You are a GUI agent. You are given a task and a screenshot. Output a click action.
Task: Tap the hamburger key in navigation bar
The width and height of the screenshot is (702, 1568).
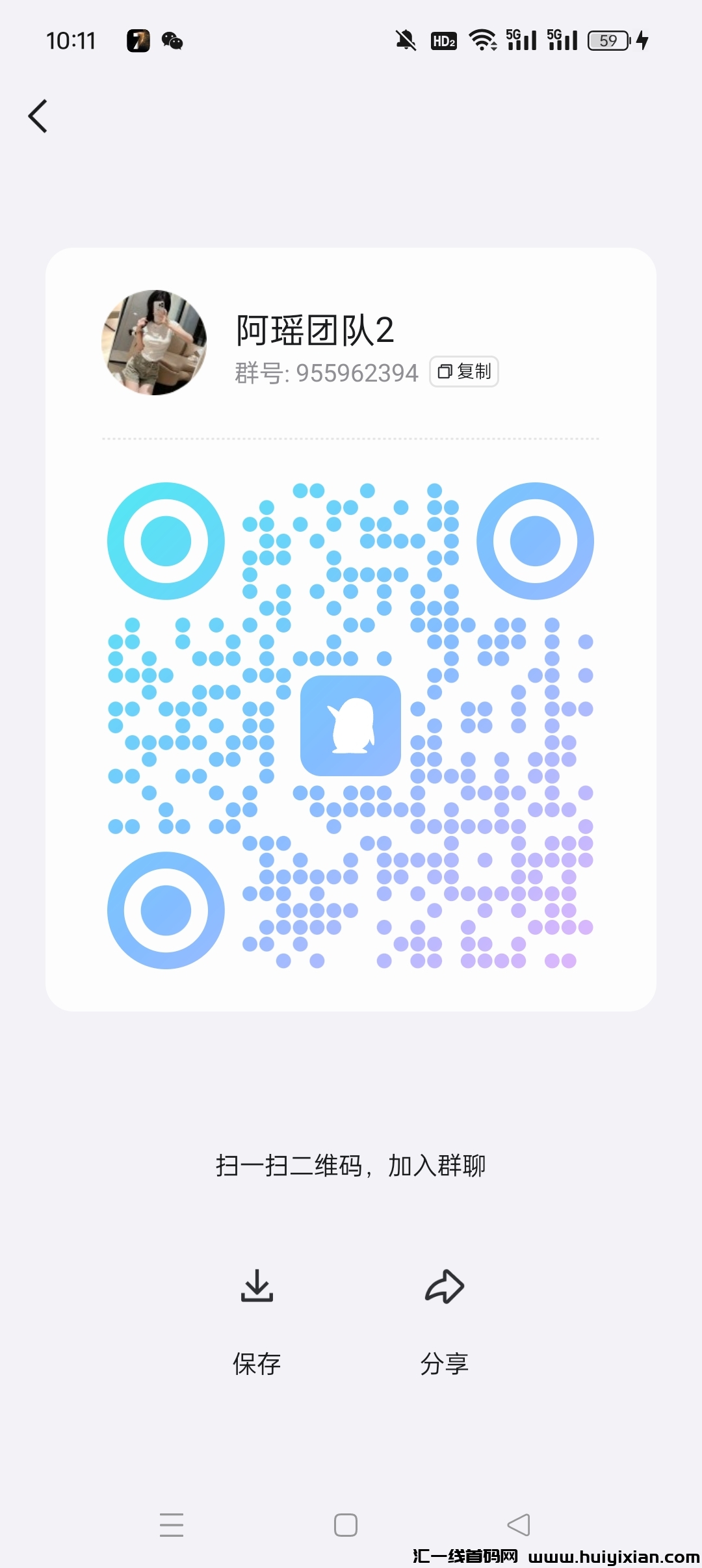tap(172, 1524)
